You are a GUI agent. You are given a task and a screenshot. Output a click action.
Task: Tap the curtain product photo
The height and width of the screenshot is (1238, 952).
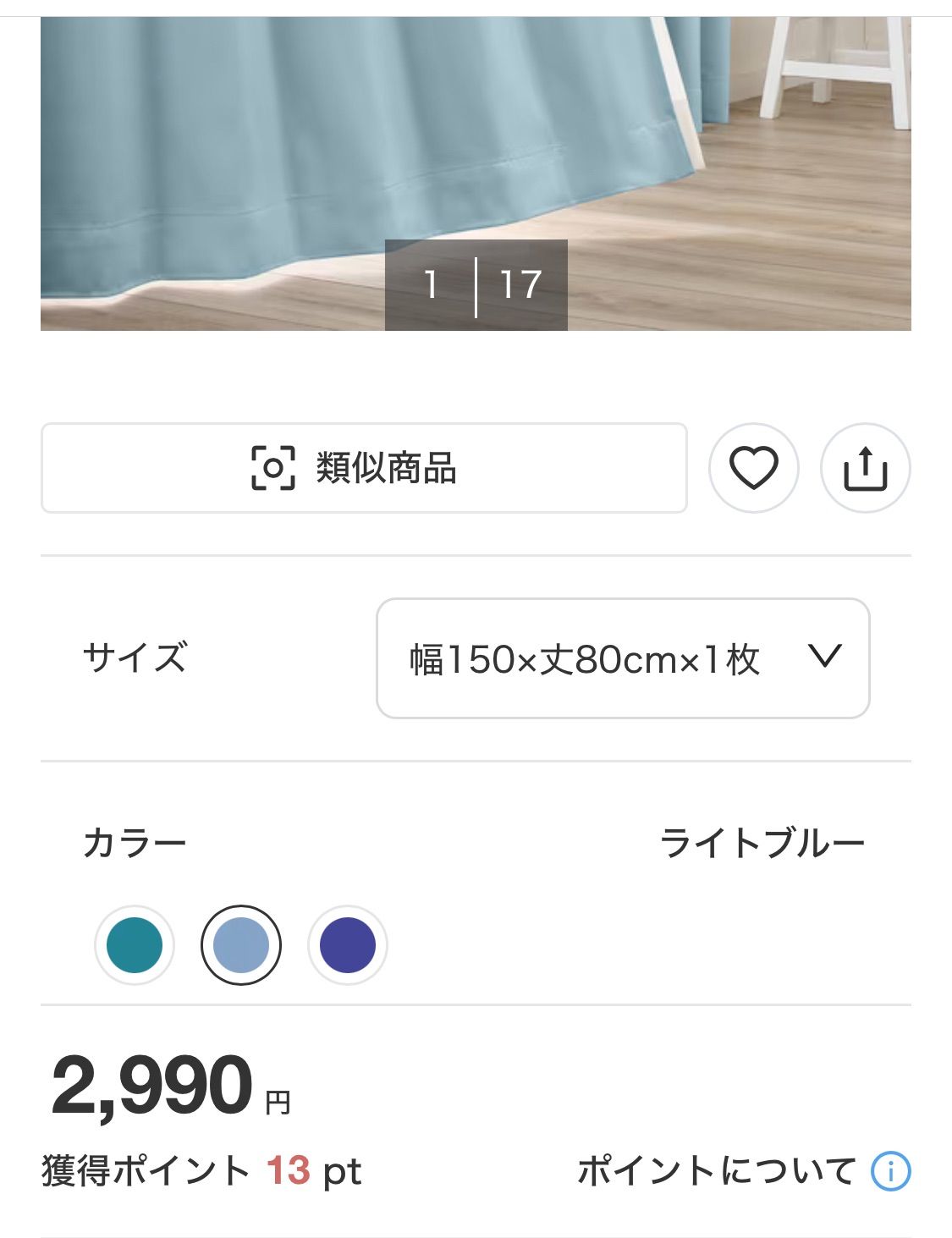476,152
